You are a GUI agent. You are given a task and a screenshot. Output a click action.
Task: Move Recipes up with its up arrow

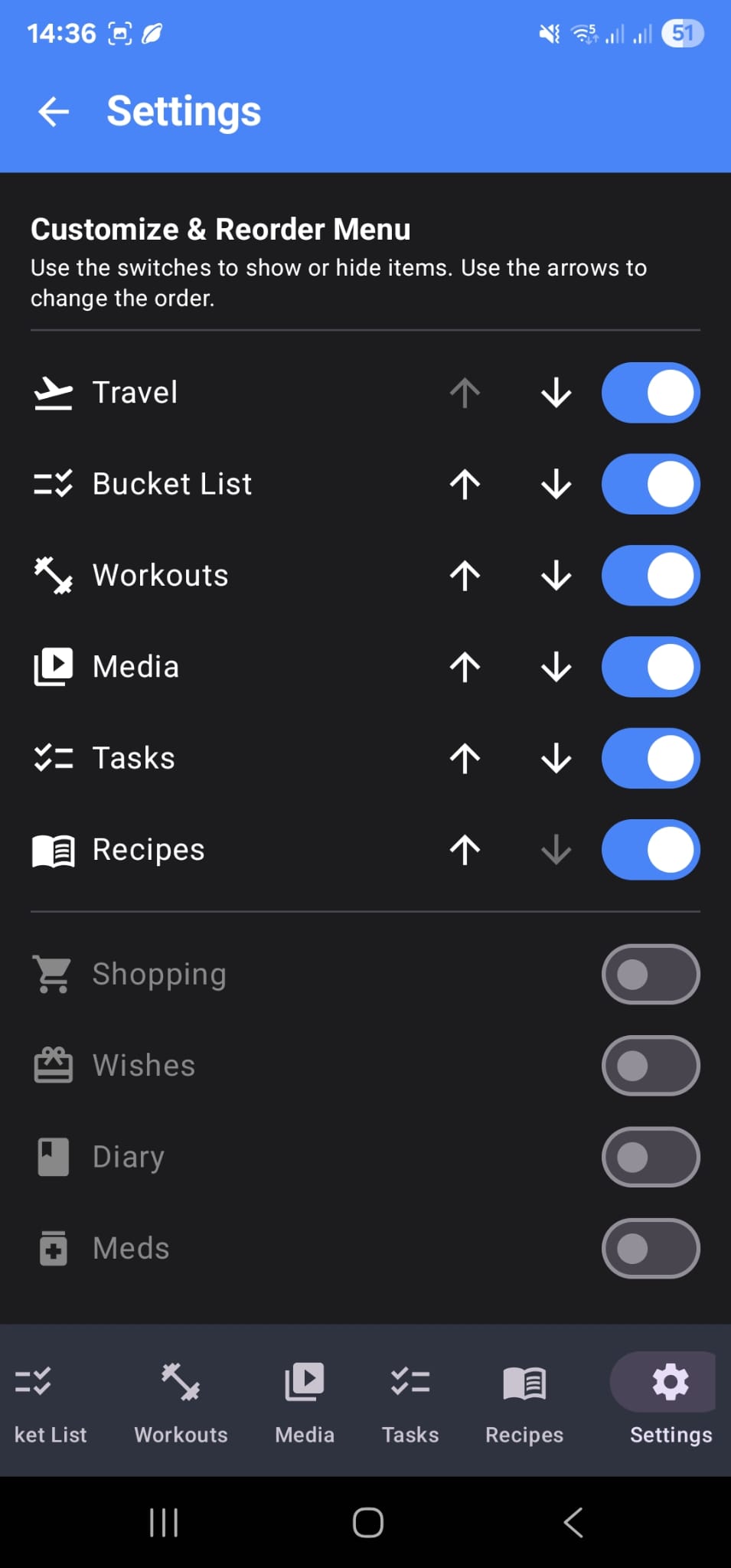[465, 849]
